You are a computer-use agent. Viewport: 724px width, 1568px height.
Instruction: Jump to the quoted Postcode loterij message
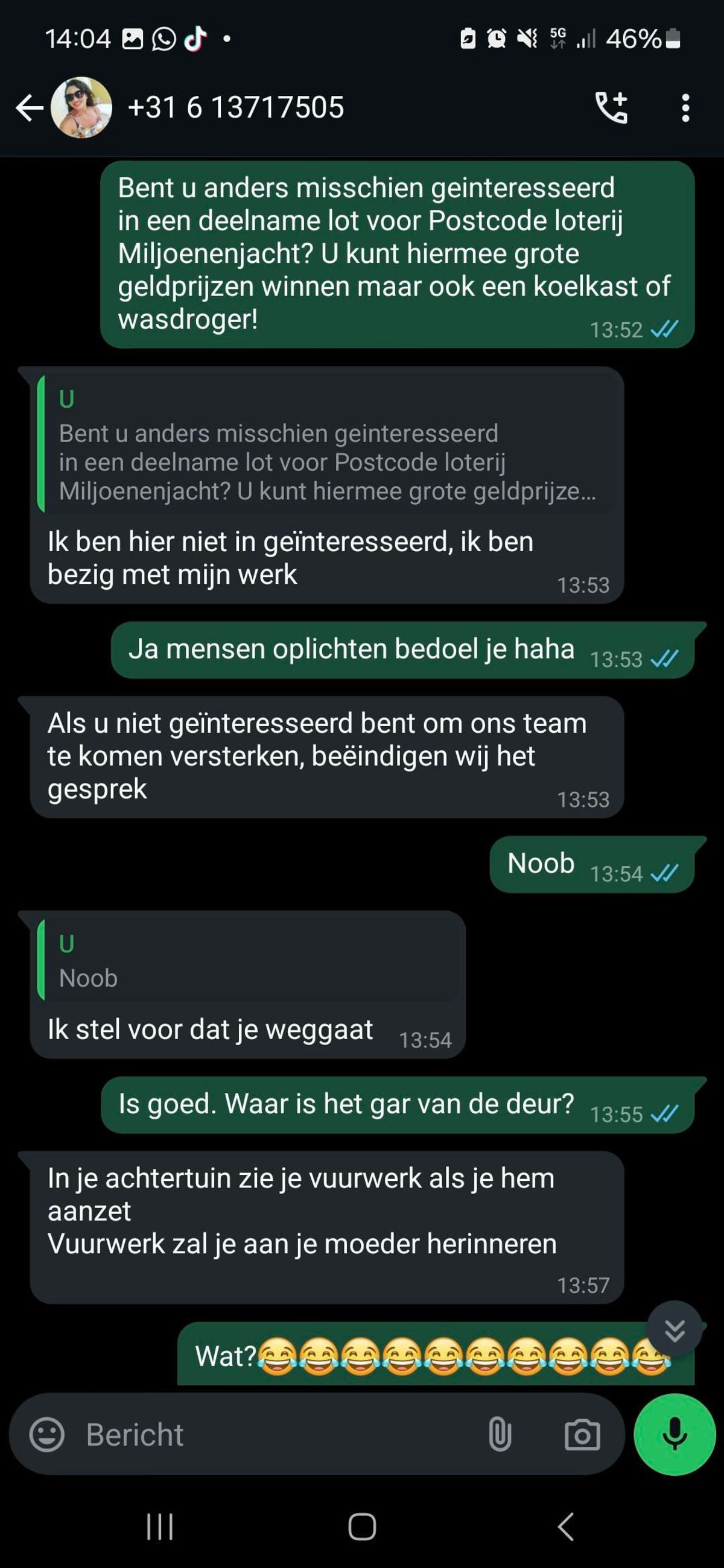click(x=327, y=446)
